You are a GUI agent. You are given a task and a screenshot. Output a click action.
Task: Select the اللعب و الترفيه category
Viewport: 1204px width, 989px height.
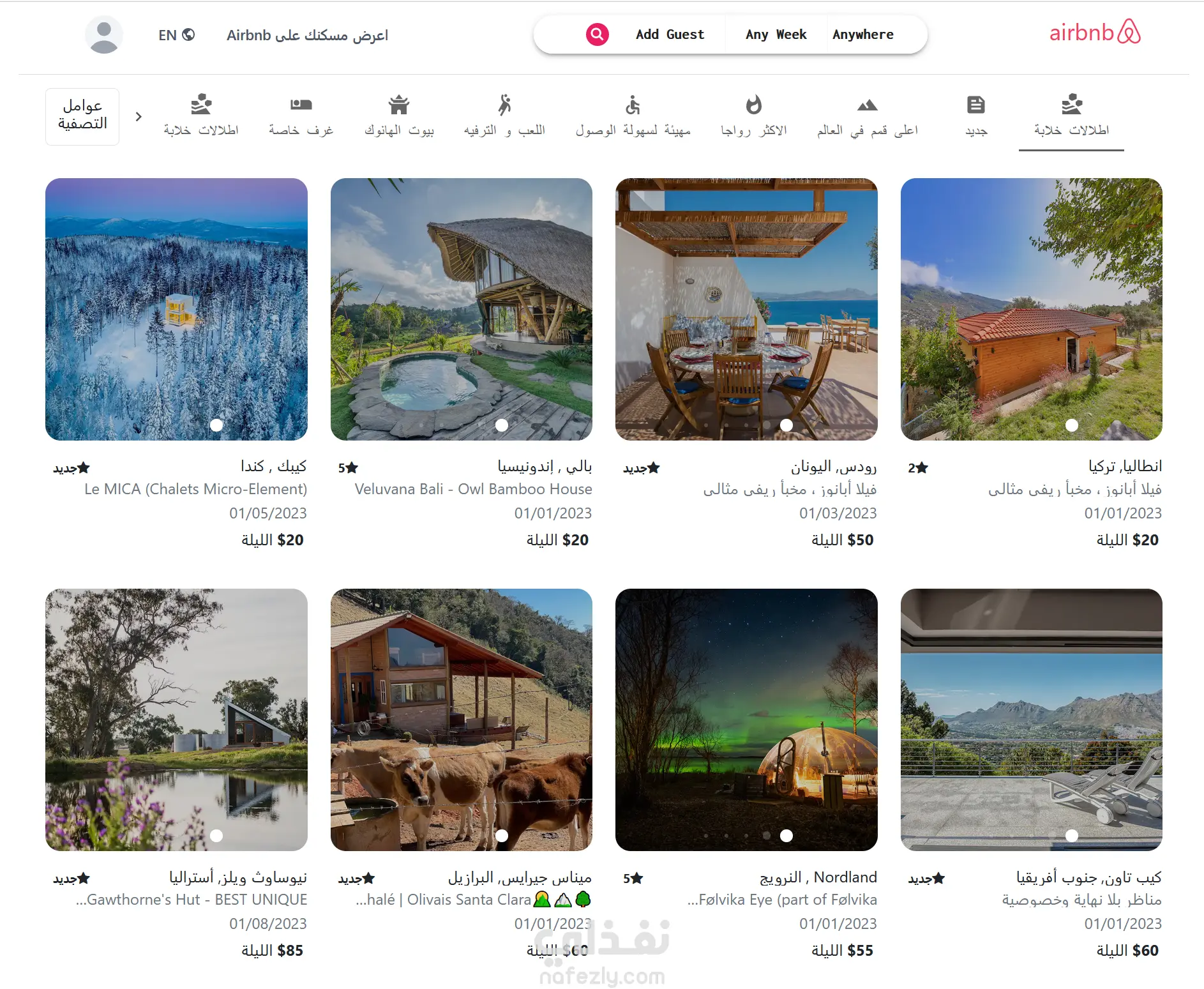coord(504,116)
